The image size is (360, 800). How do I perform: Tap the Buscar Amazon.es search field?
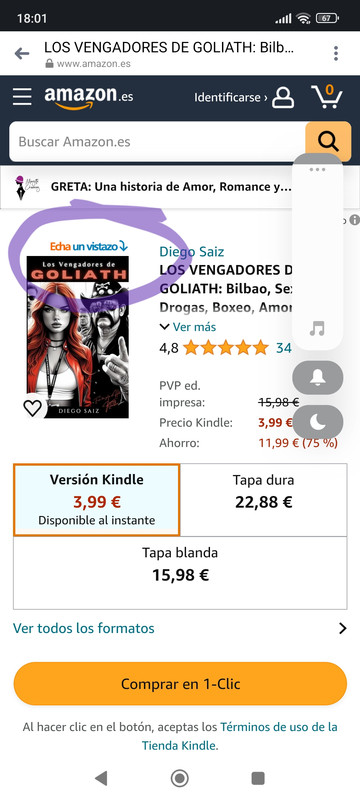click(157, 141)
